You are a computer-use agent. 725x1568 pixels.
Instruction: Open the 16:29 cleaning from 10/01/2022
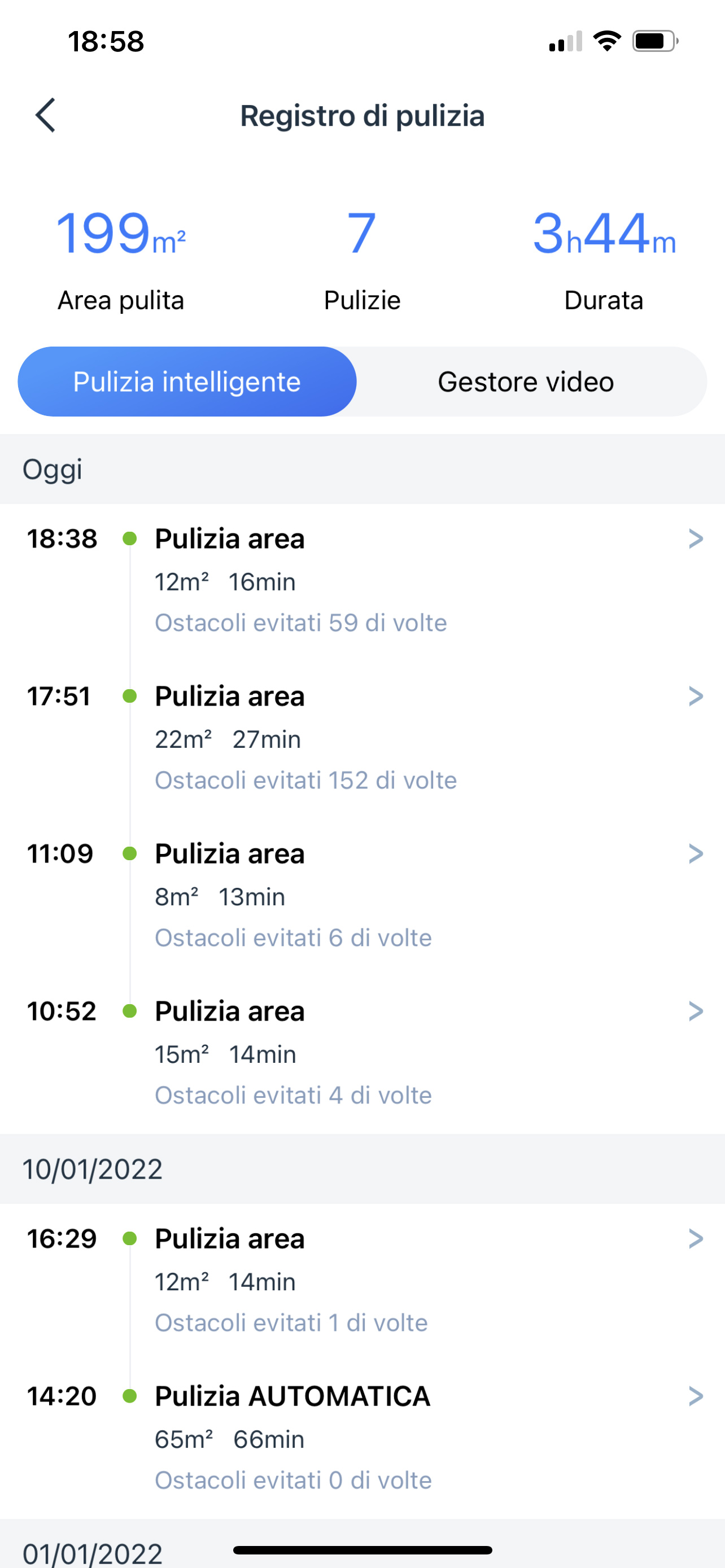coord(362,1281)
